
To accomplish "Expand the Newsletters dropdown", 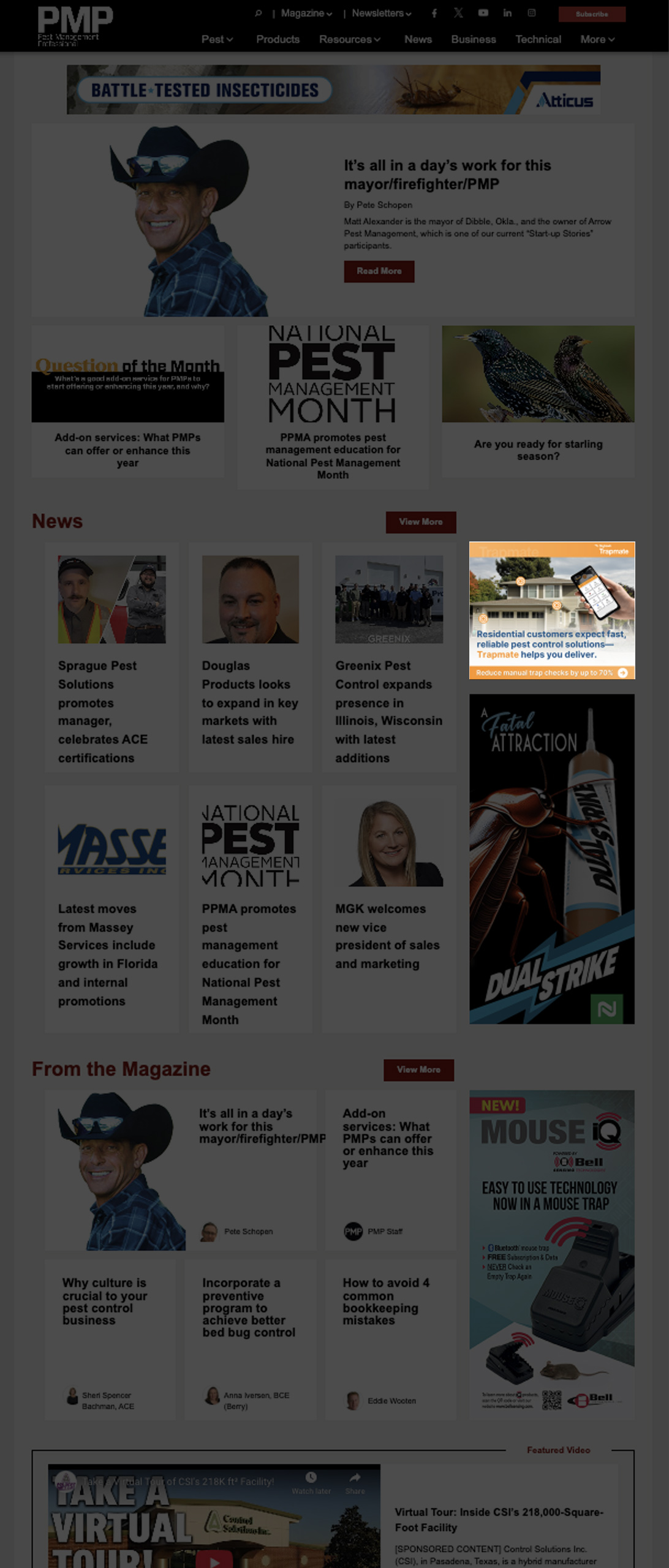I will (x=381, y=13).
